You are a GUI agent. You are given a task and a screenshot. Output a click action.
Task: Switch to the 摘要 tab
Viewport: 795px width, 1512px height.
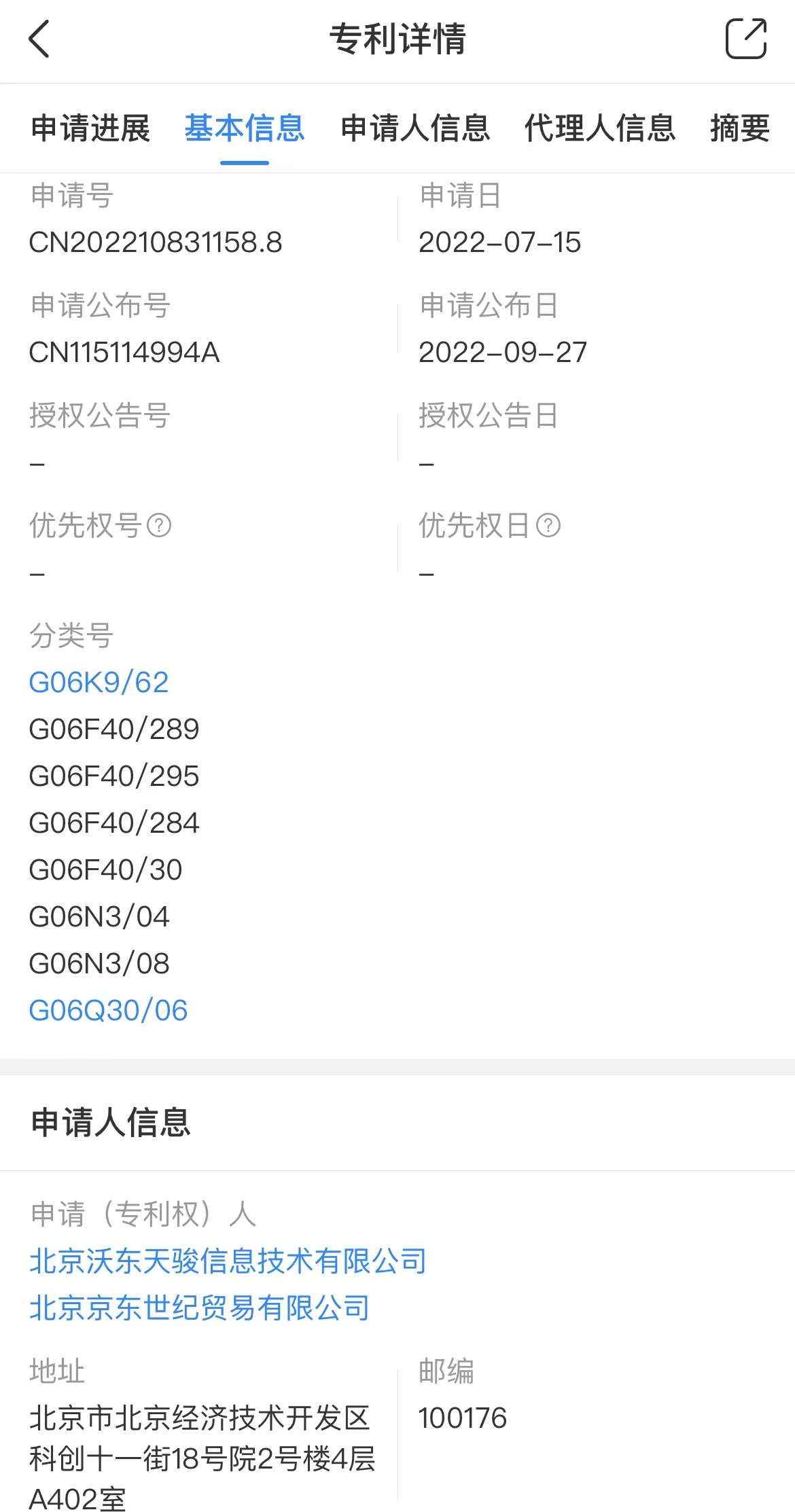click(740, 128)
